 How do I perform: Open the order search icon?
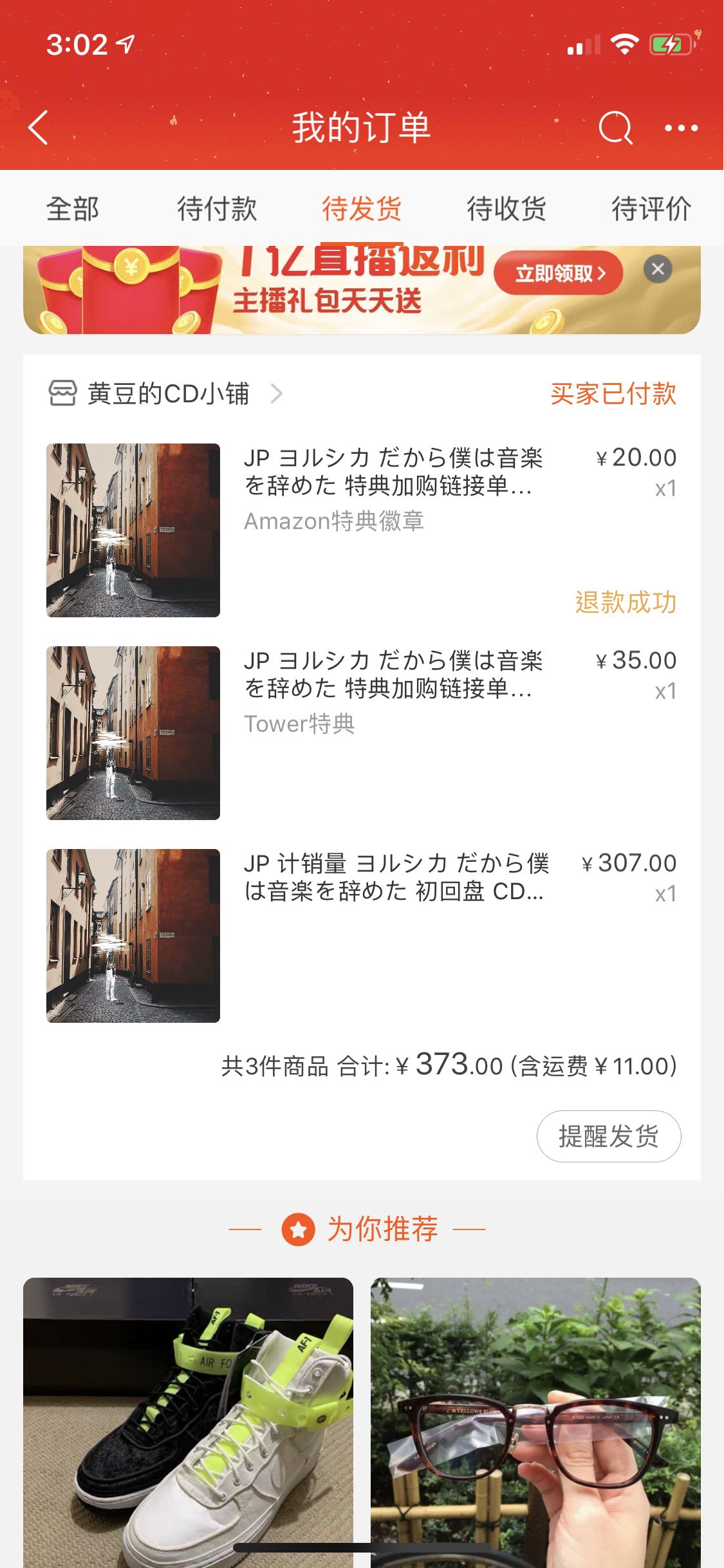(x=615, y=127)
